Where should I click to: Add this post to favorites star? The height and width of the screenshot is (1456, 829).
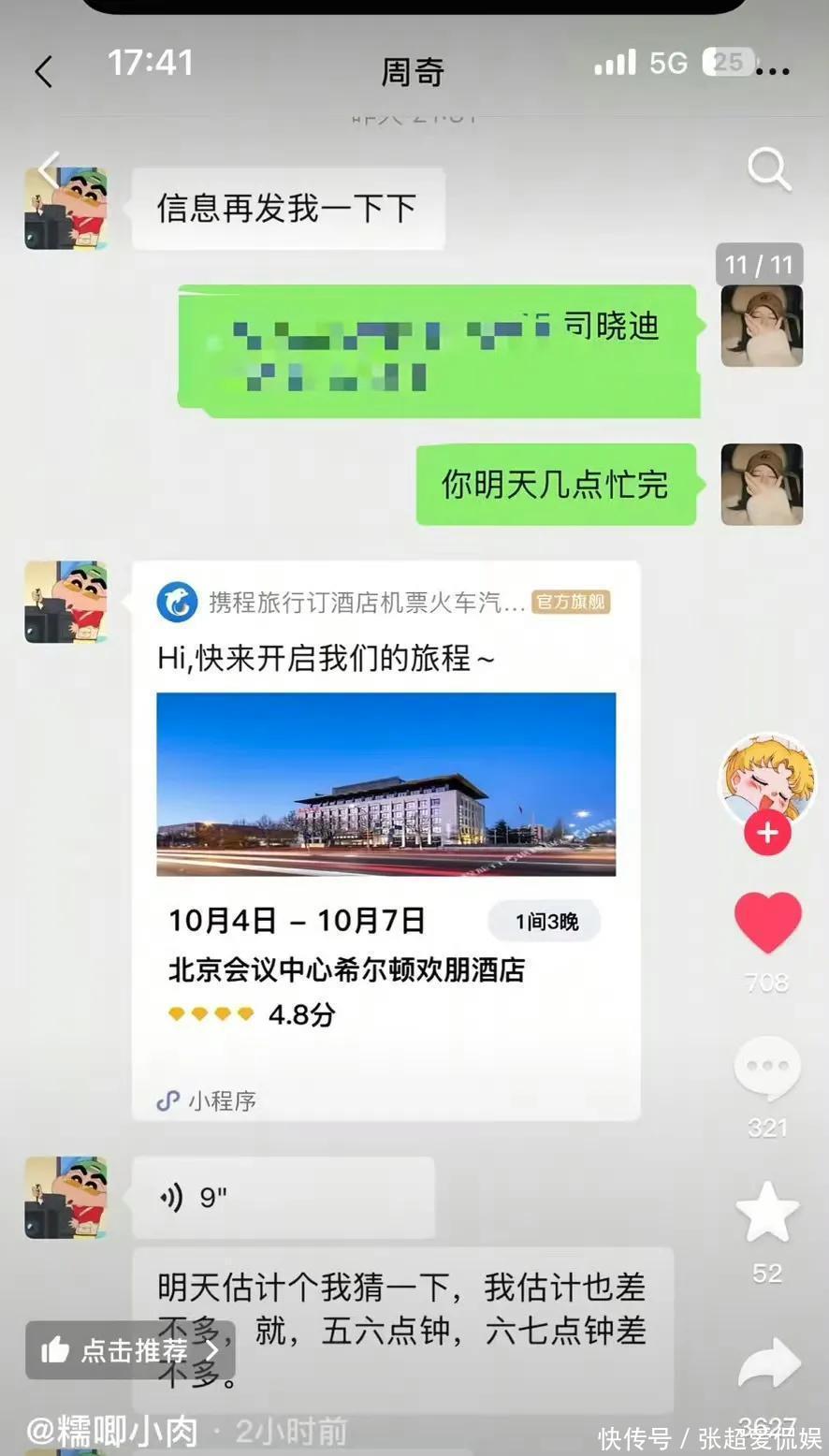[767, 1214]
